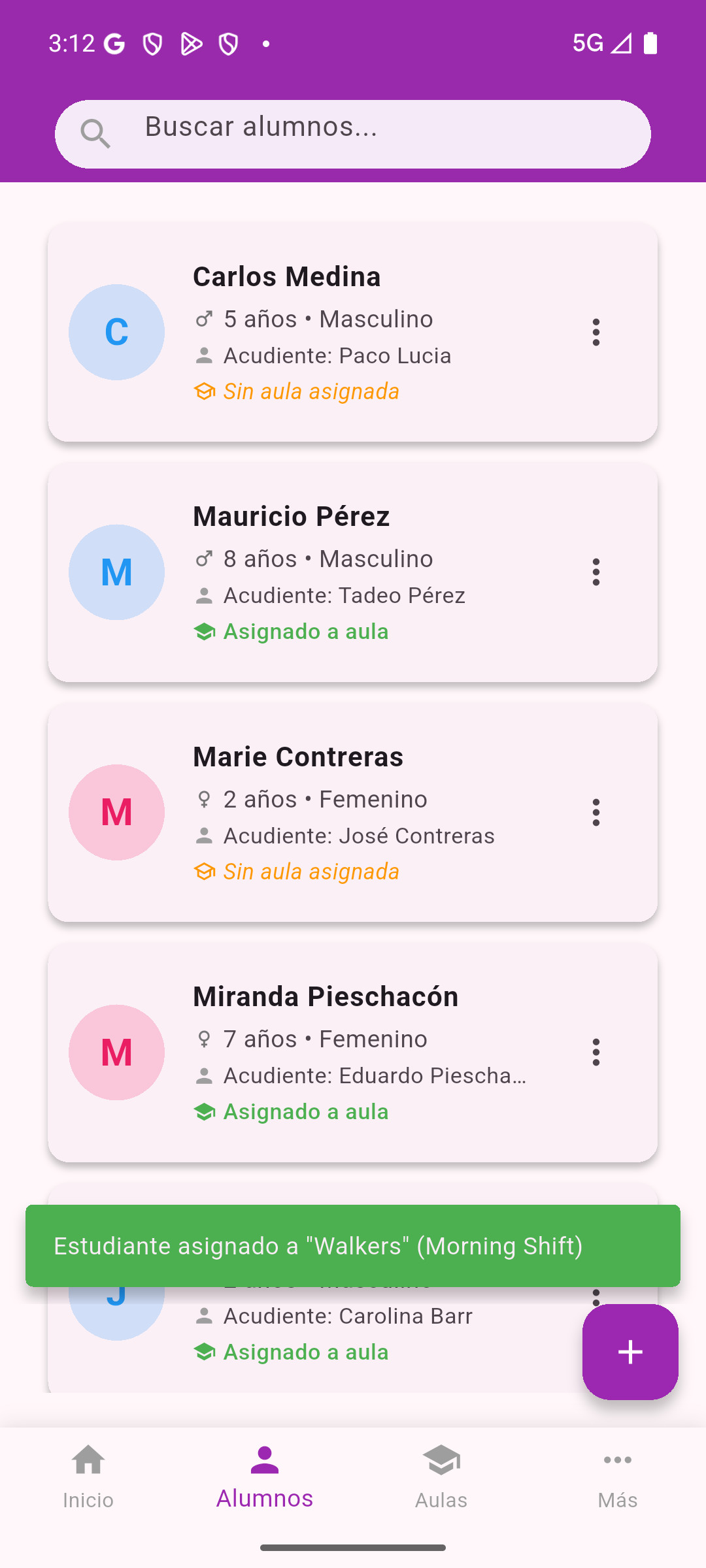Select the Alumnos tab
Screen dimensions: 706x1568
coord(265,1477)
